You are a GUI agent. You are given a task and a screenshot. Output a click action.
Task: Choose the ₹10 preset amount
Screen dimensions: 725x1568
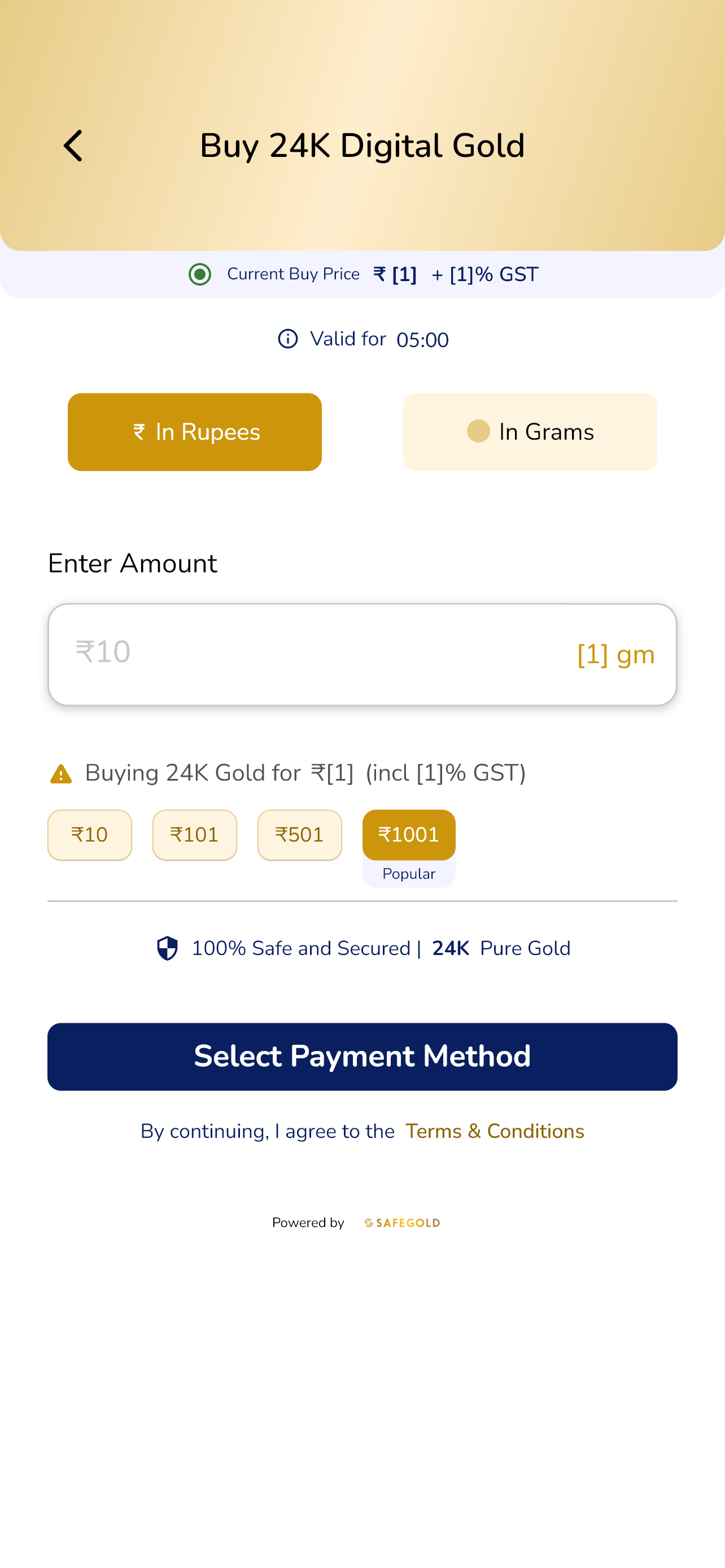point(89,835)
